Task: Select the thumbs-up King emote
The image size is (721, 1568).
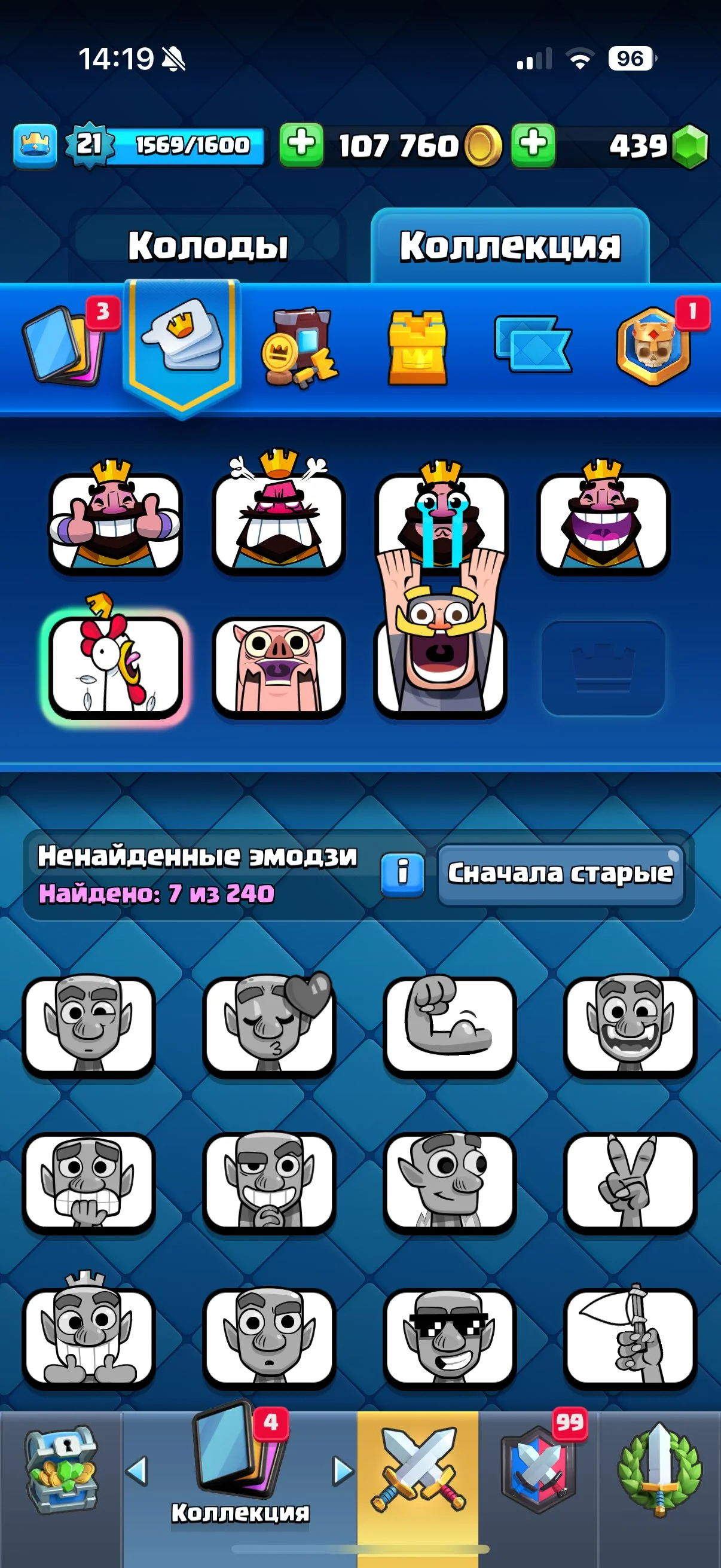Action: pos(115,520)
